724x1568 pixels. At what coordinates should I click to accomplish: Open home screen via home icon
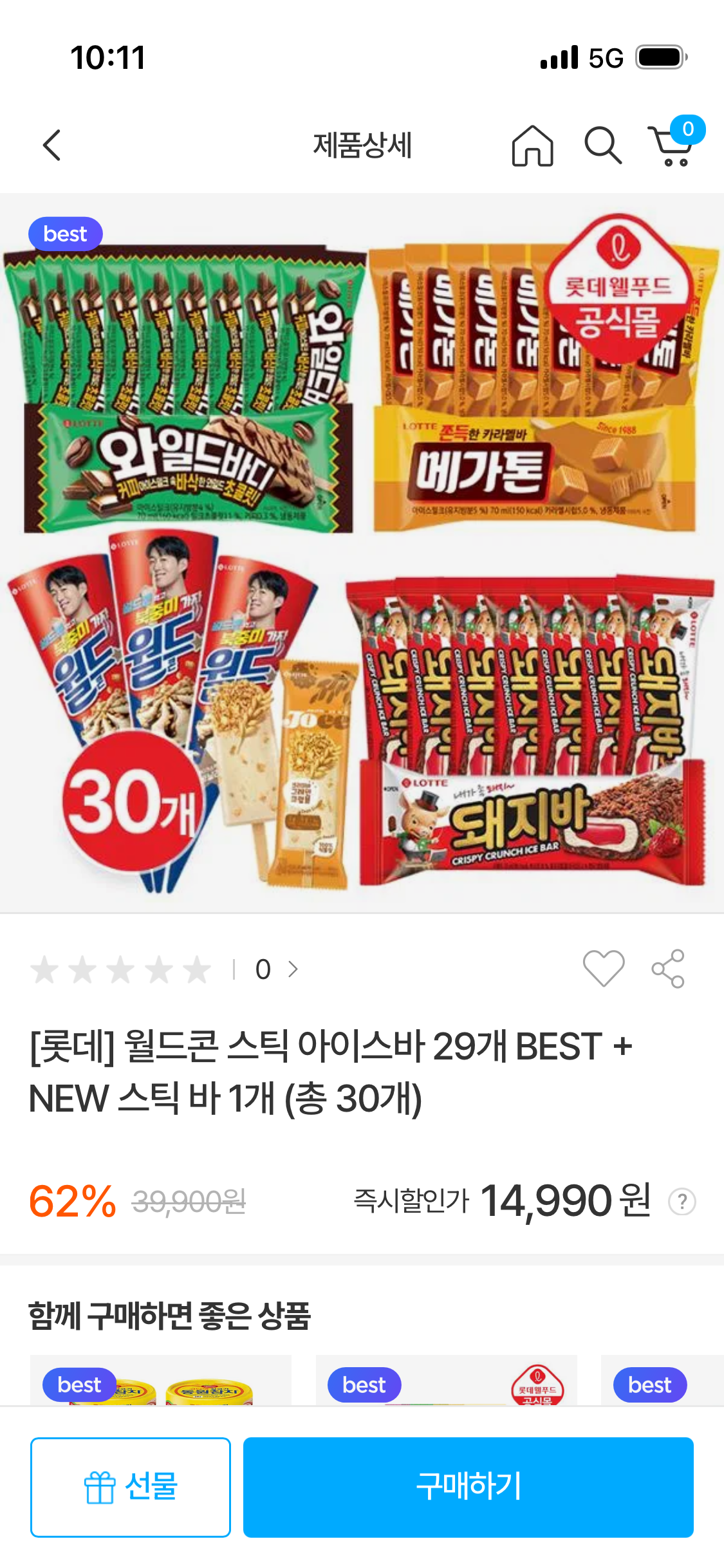(534, 147)
